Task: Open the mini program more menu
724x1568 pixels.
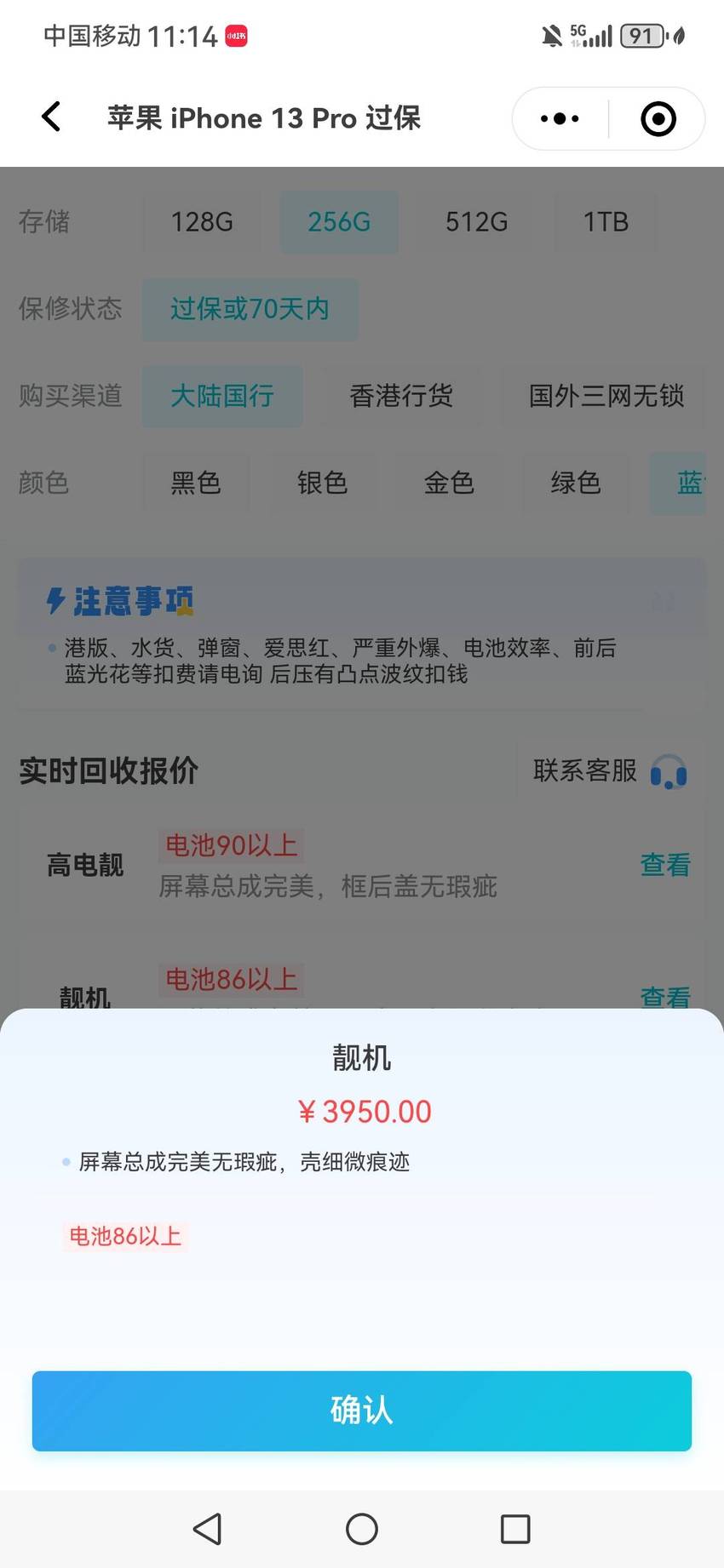Action: click(560, 118)
